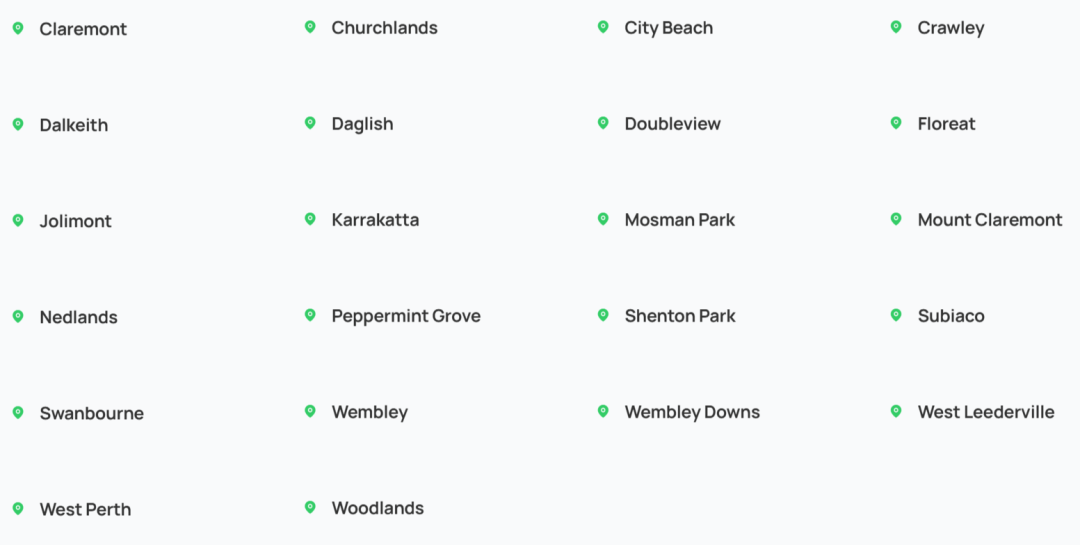Image resolution: width=1080 pixels, height=545 pixels.
Task: Open the City Beach location
Action: [668, 28]
